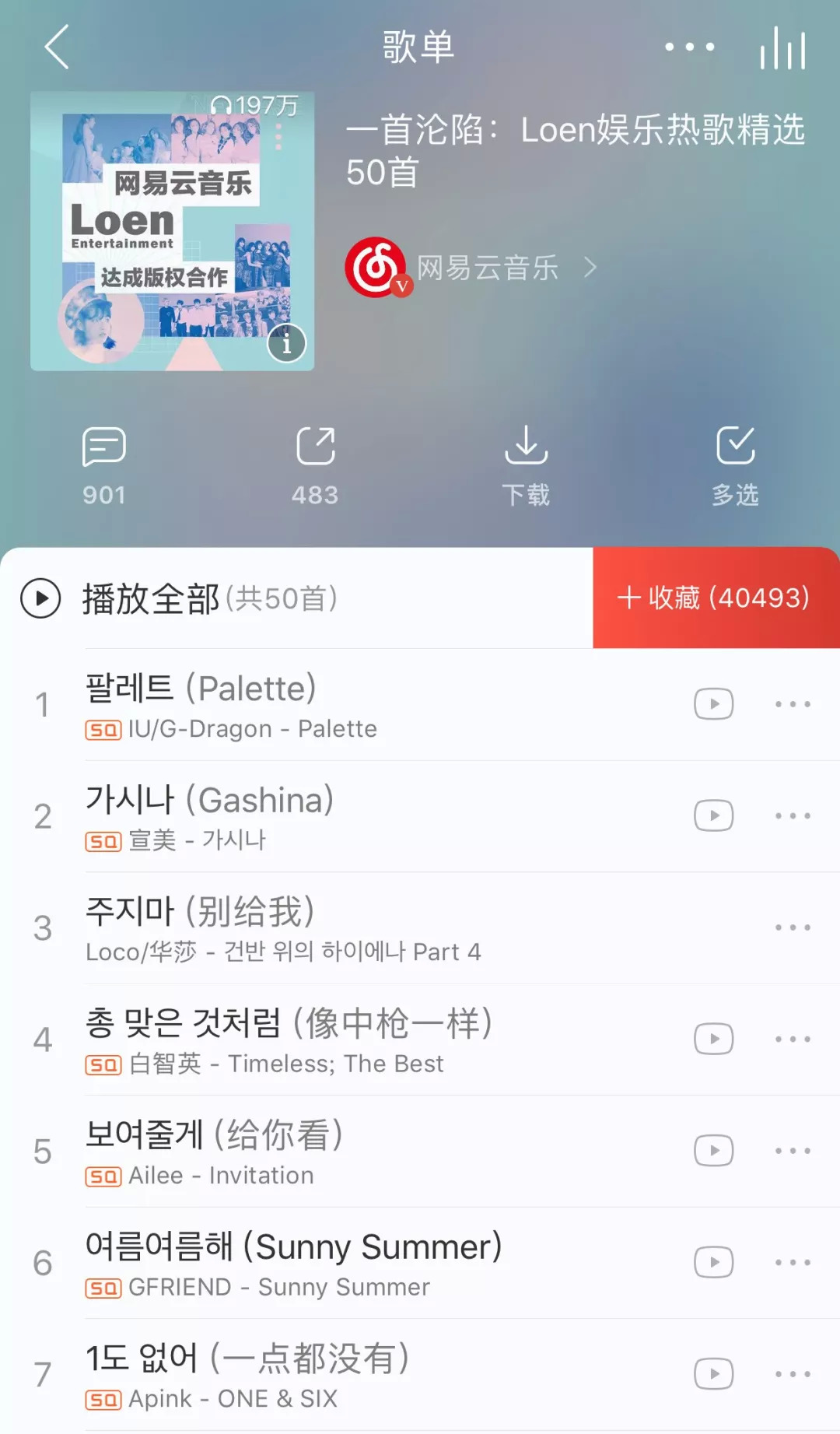Screen dimensions: 840x1434
Task: Watch the video for Apink's 1도 없어
Action: point(713,1374)
